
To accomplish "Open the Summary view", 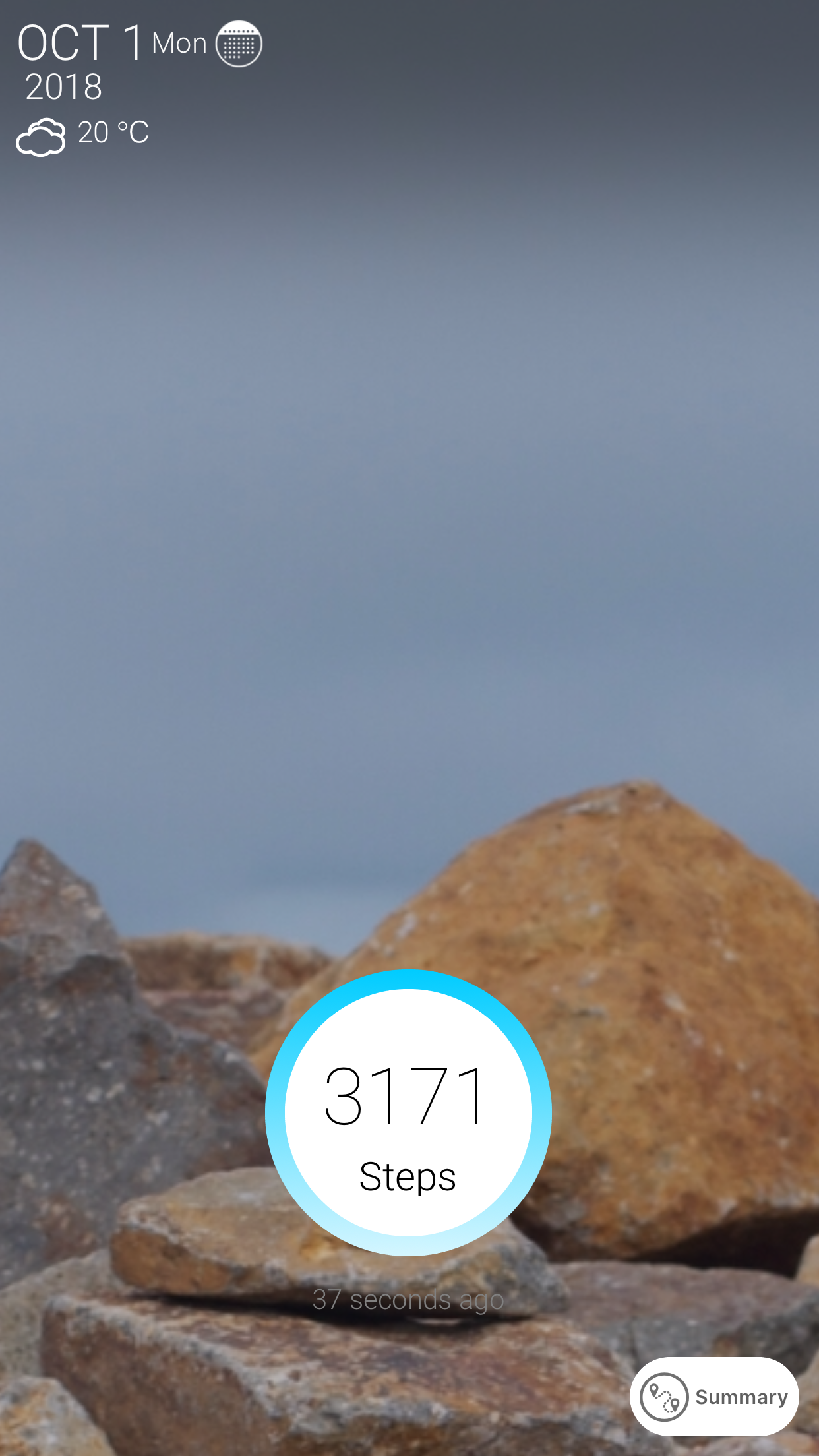I will click(x=714, y=1397).
